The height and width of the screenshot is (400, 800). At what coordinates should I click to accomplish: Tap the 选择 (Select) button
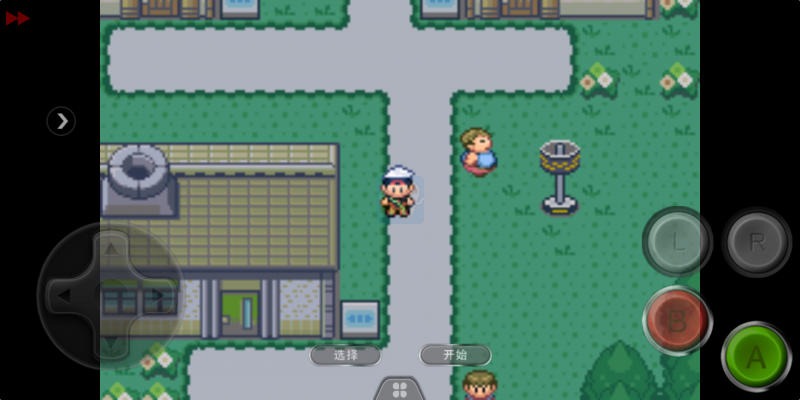(345, 355)
